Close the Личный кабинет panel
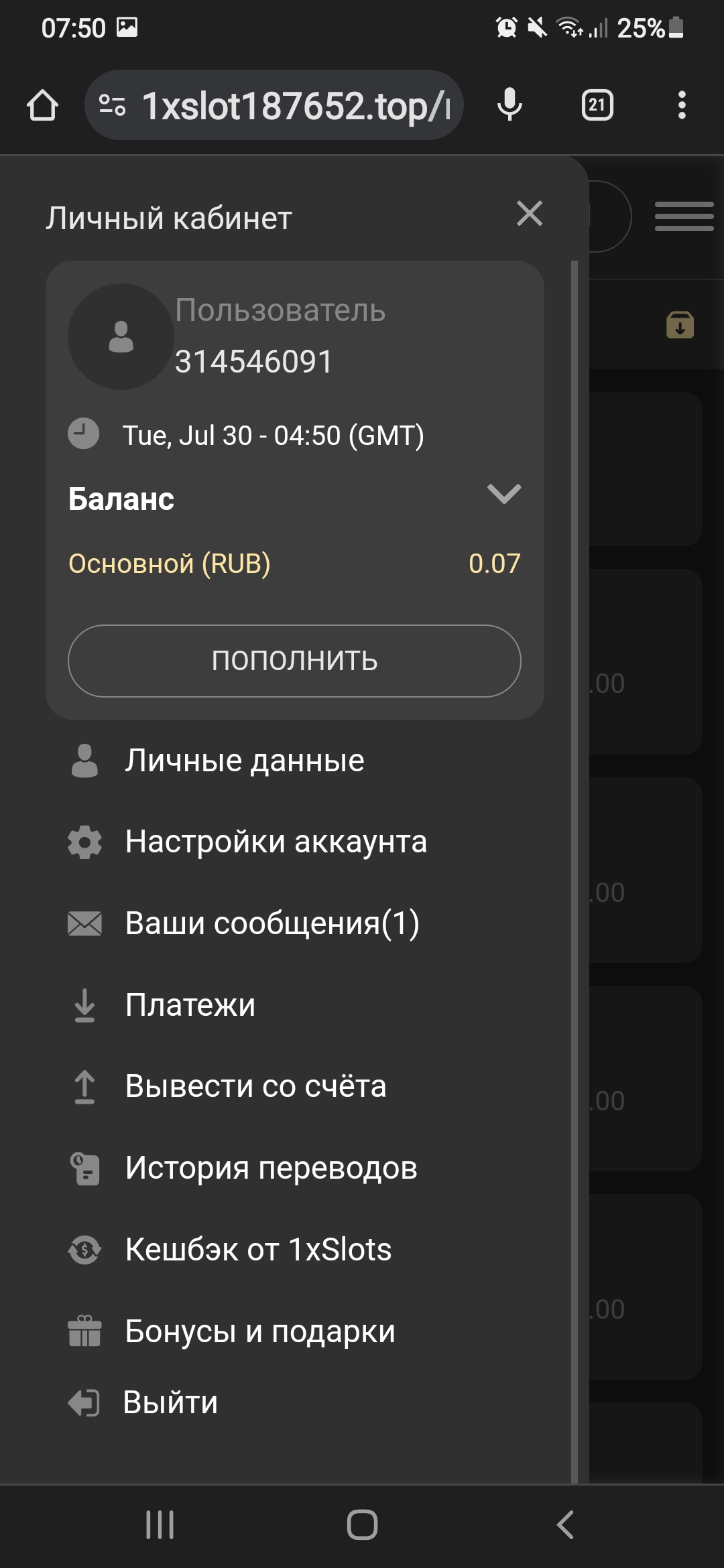 tap(530, 214)
